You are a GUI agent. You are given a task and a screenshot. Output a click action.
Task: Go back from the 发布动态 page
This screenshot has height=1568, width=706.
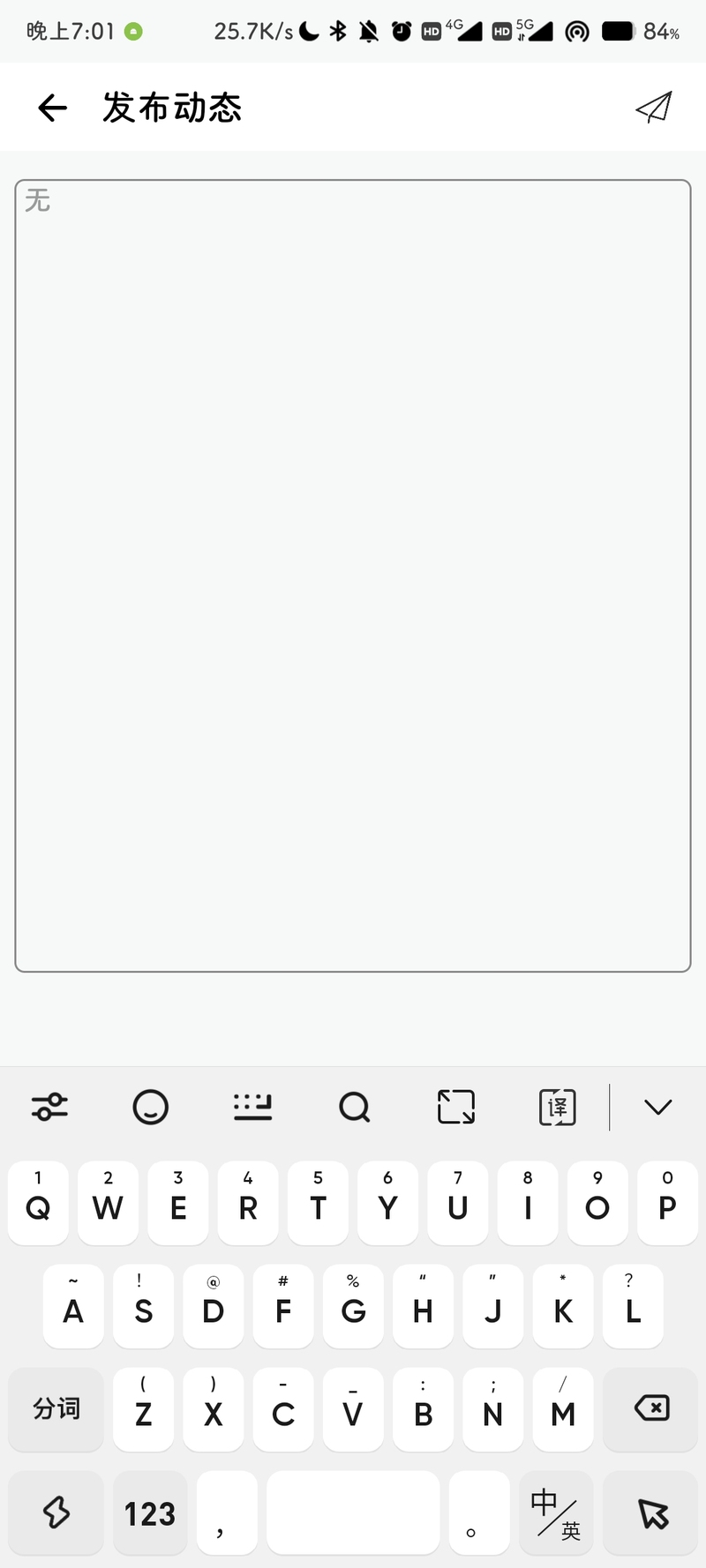click(52, 108)
